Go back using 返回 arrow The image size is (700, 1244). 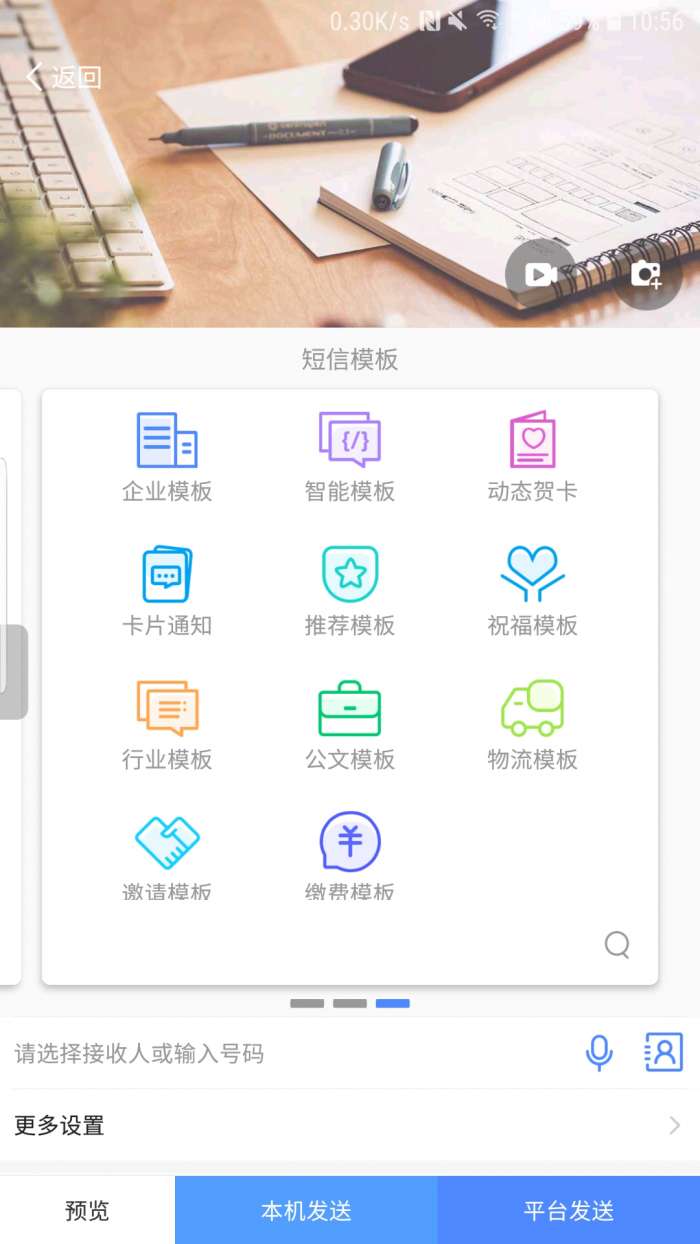(62, 77)
